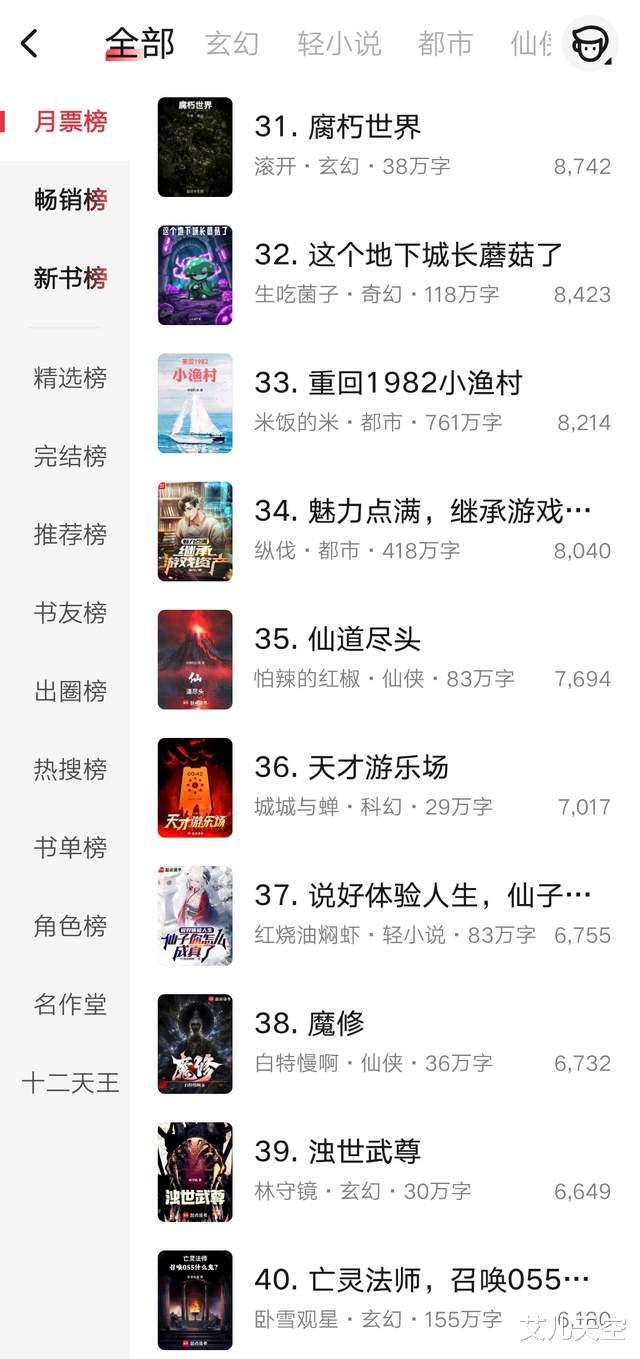Show the 精选榜 ranking
The height and width of the screenshot is (1359, 640).
coord(70,378)
